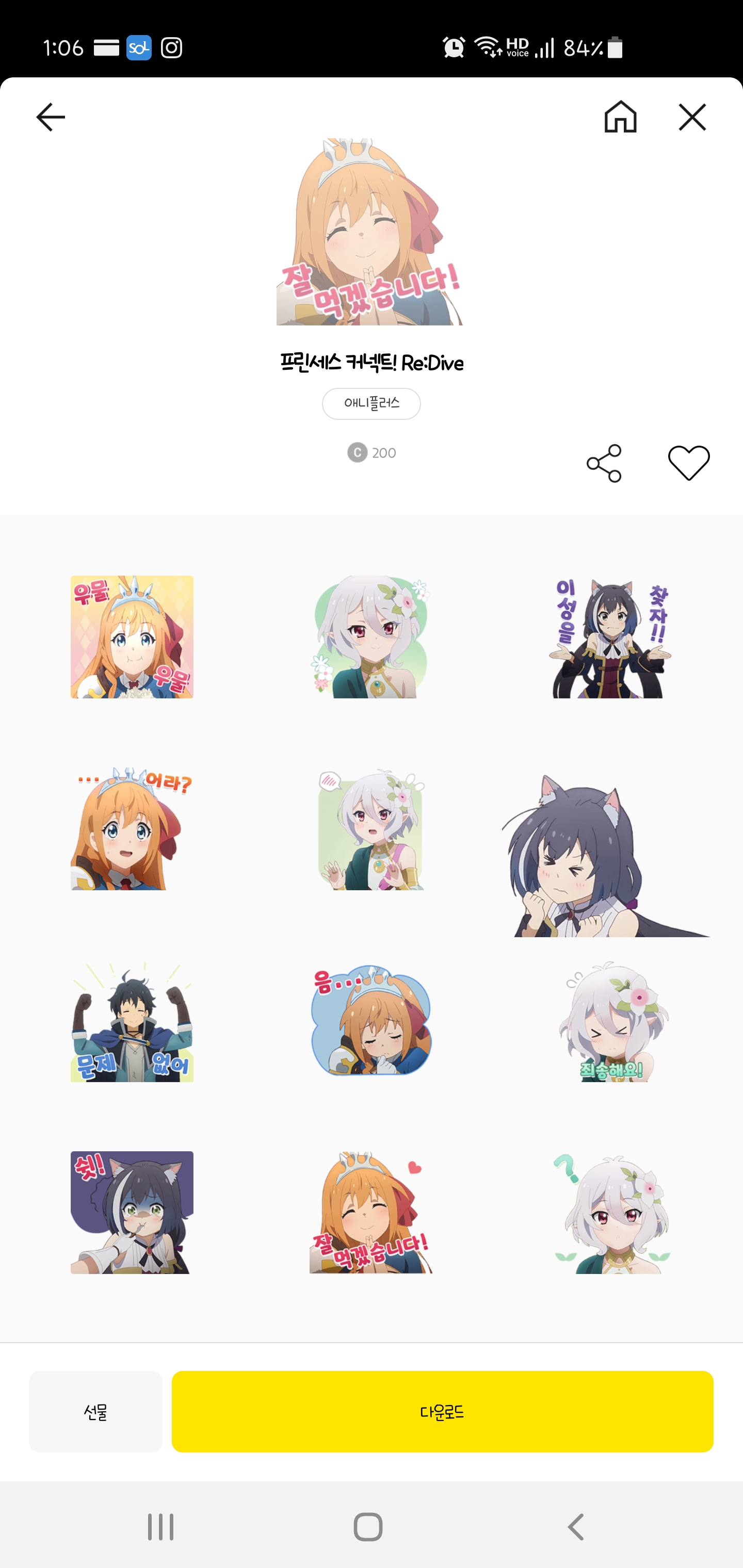
Task: Preview the 잘 먹겠습니다! emoticon in the grid
Action: 371,1213
